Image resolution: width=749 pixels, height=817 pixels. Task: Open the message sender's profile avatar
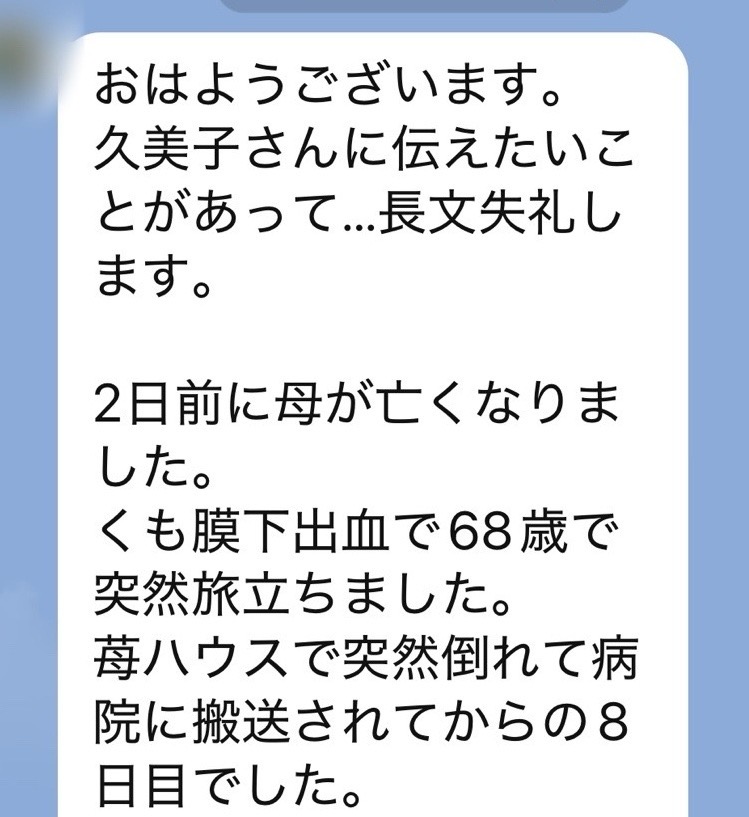(x=22, y=58)
